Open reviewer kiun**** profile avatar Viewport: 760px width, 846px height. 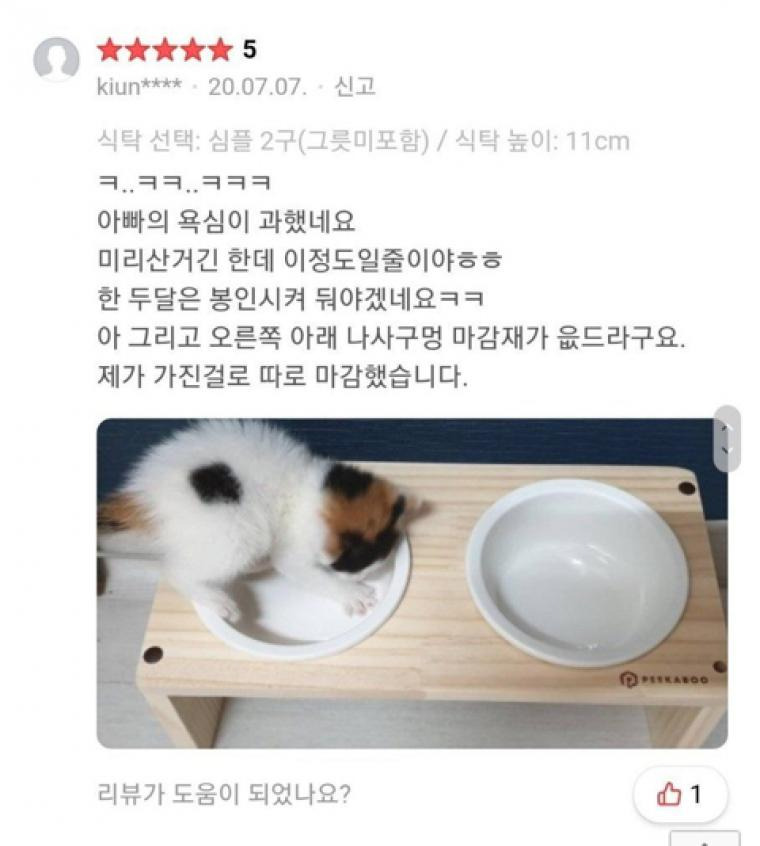56,60
